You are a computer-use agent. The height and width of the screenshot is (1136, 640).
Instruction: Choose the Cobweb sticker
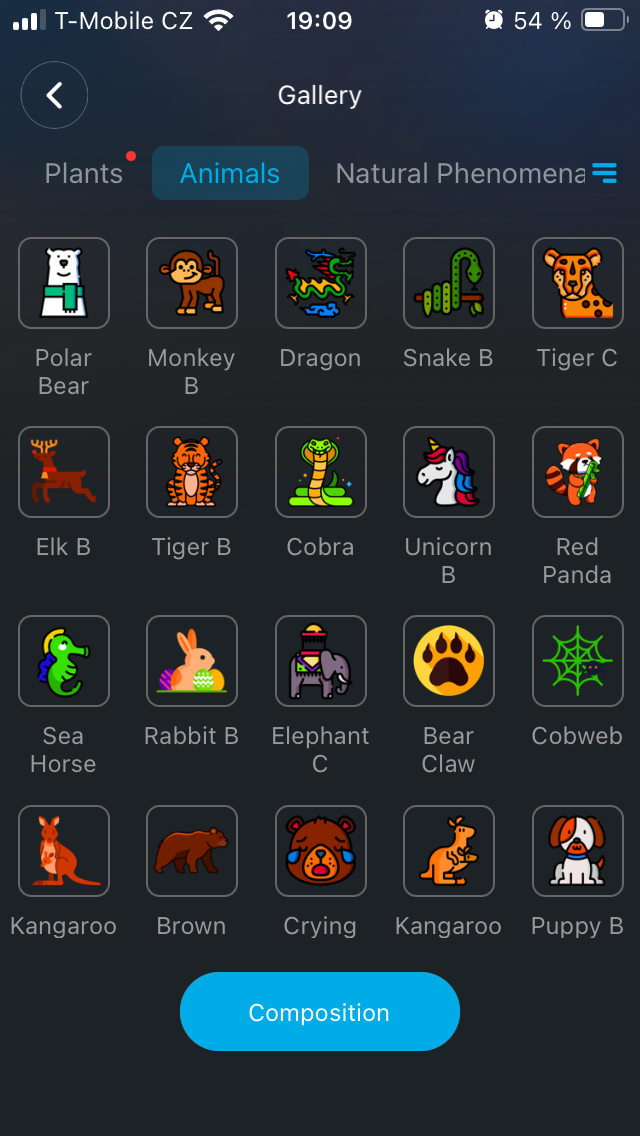577,661
